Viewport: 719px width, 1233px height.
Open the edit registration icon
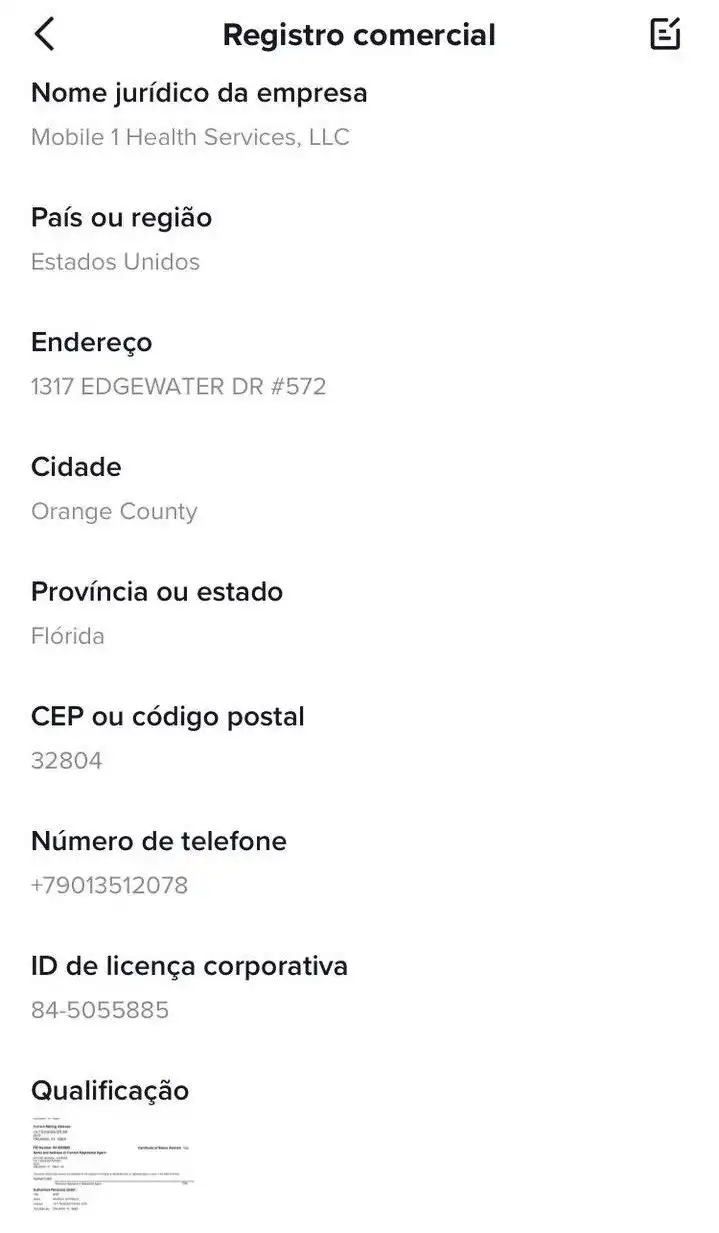[x=665, y=34]
